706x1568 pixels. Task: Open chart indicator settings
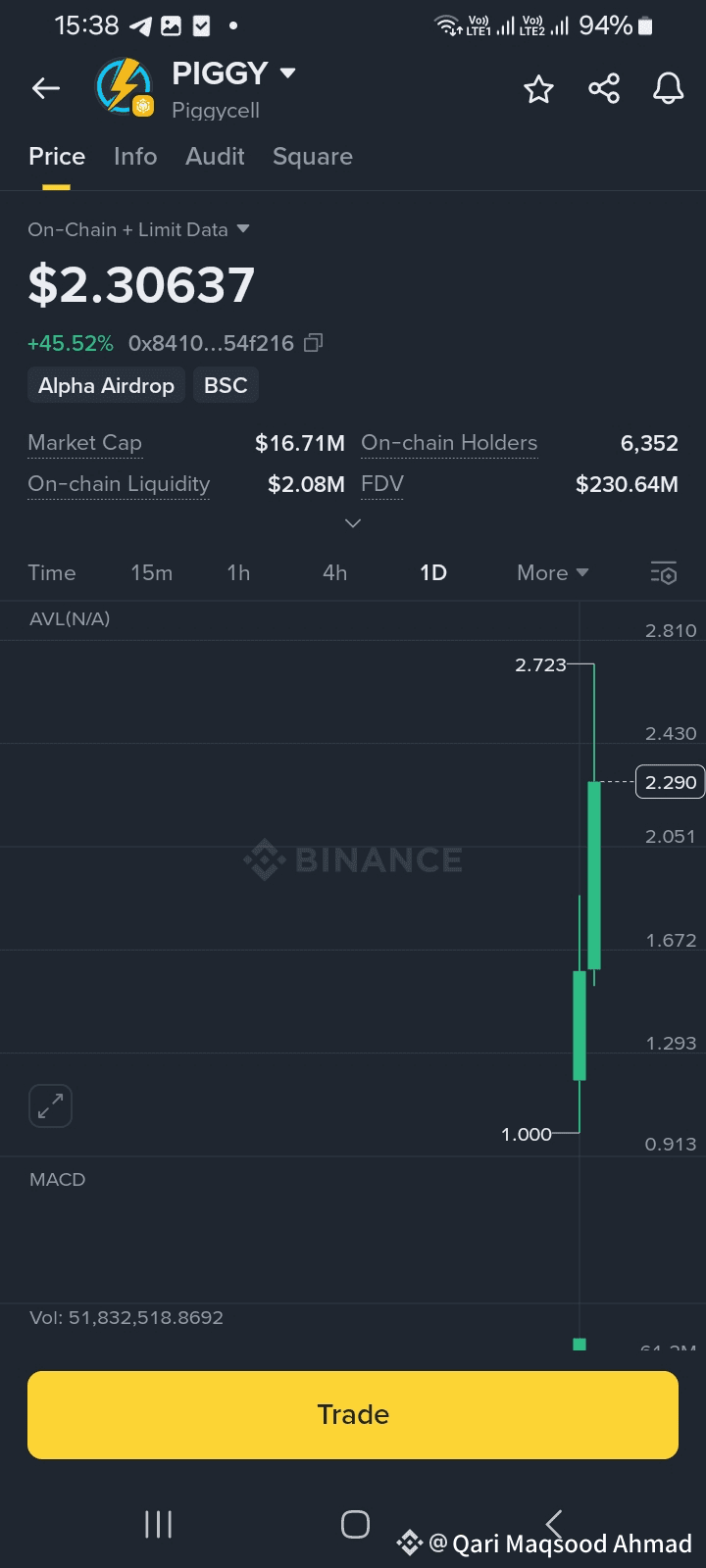pos(664,573)
